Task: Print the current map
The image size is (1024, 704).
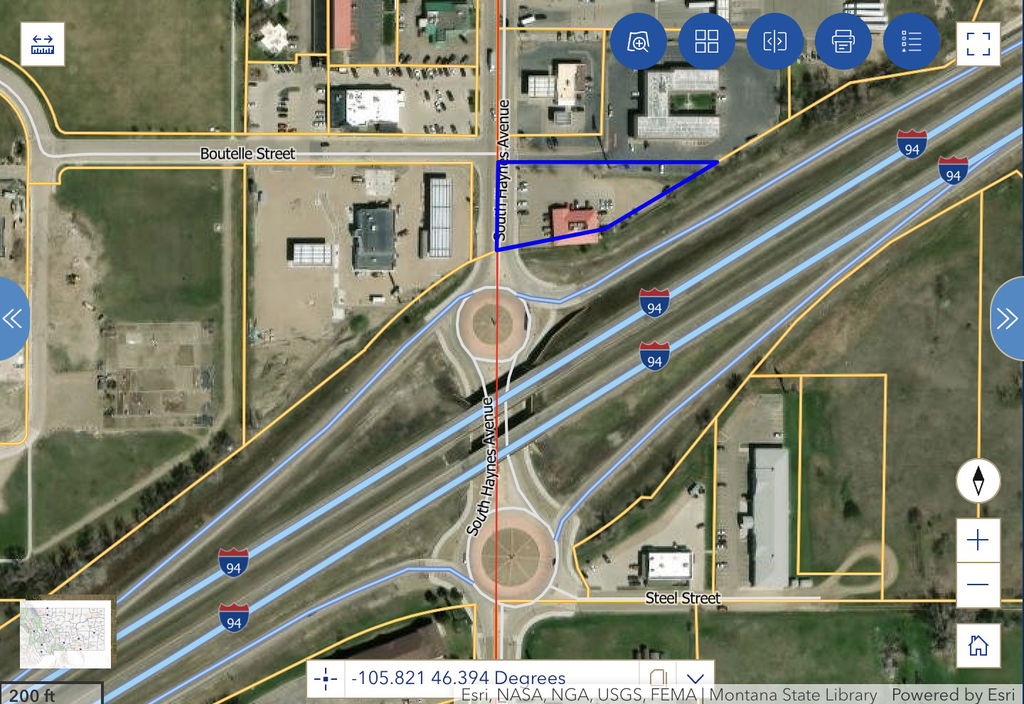Action: click(843, 42)
